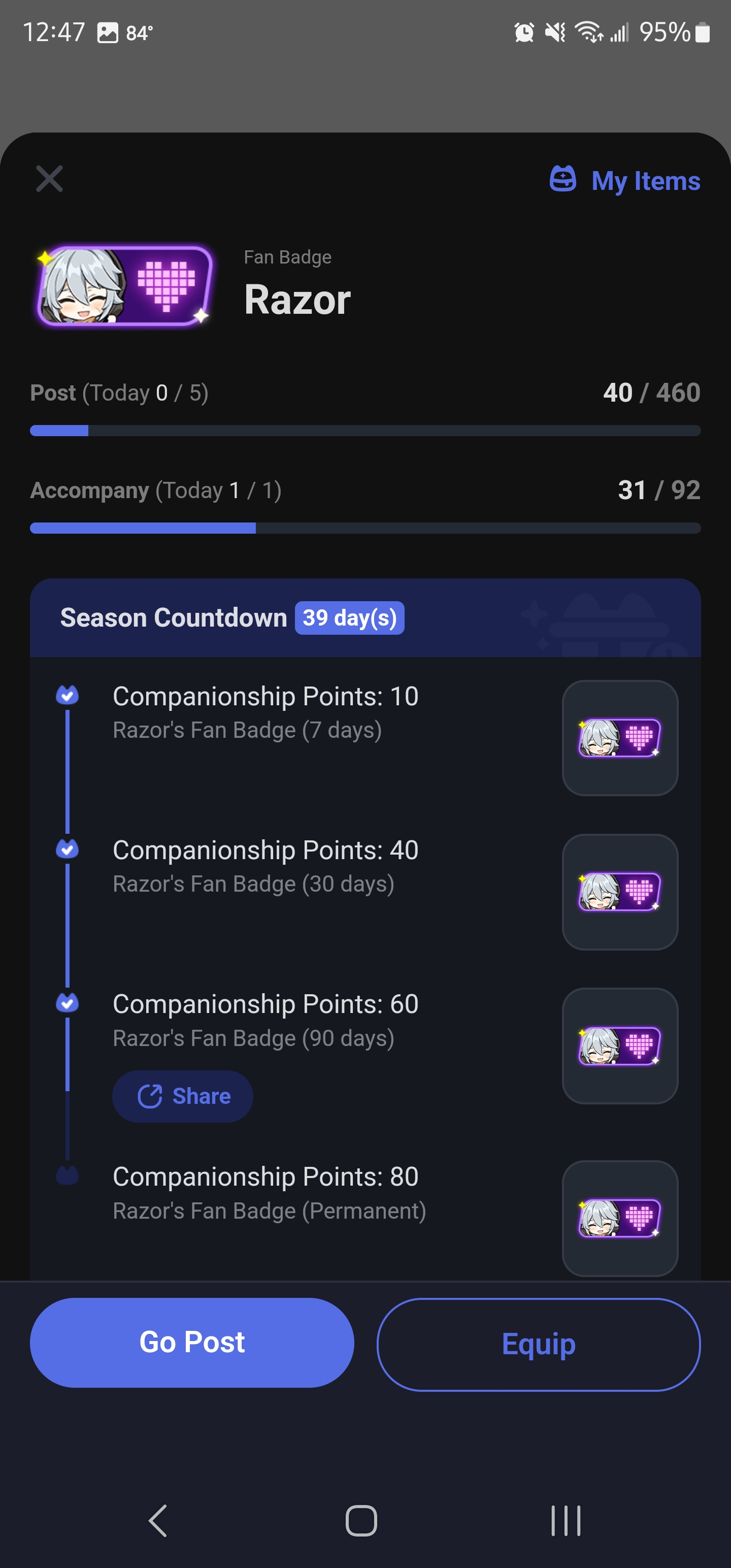Open My Items
The image size is (731, 1568).
[x=625, y=181]
